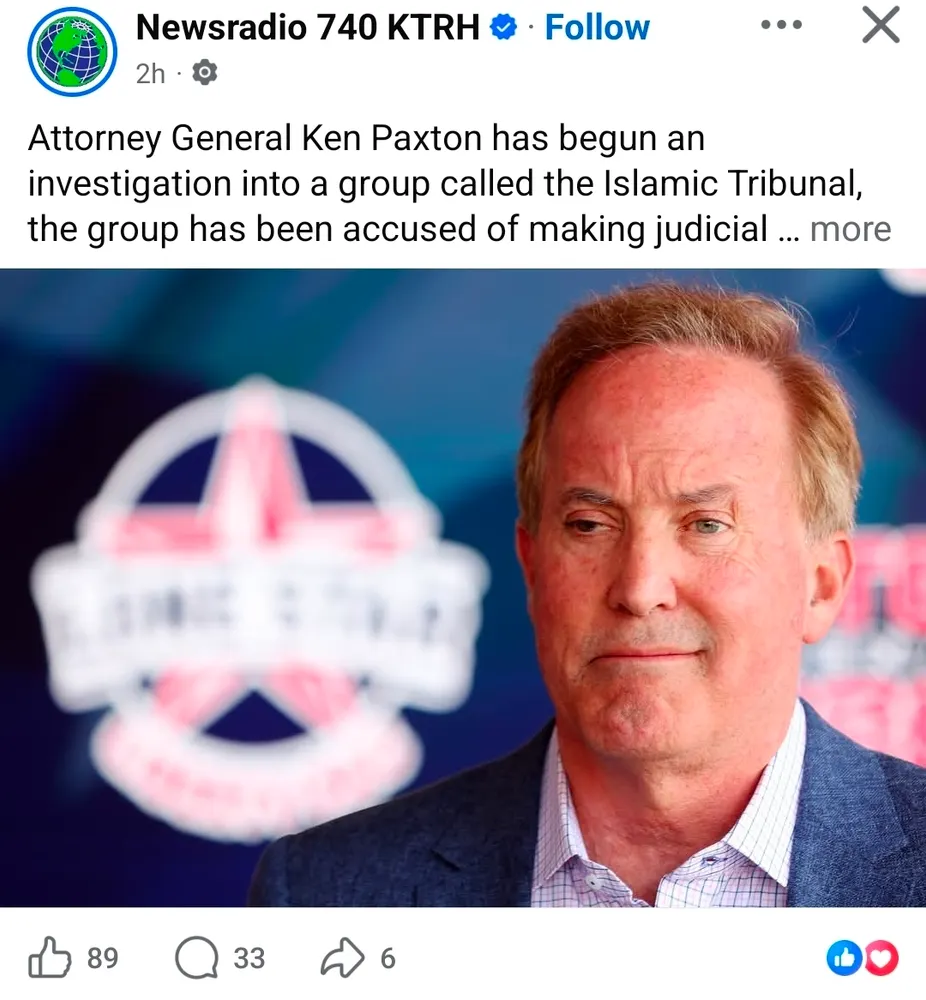Follow Newsradio 740 KTRH
926x1000 pixels.
(x=597, y=28)
